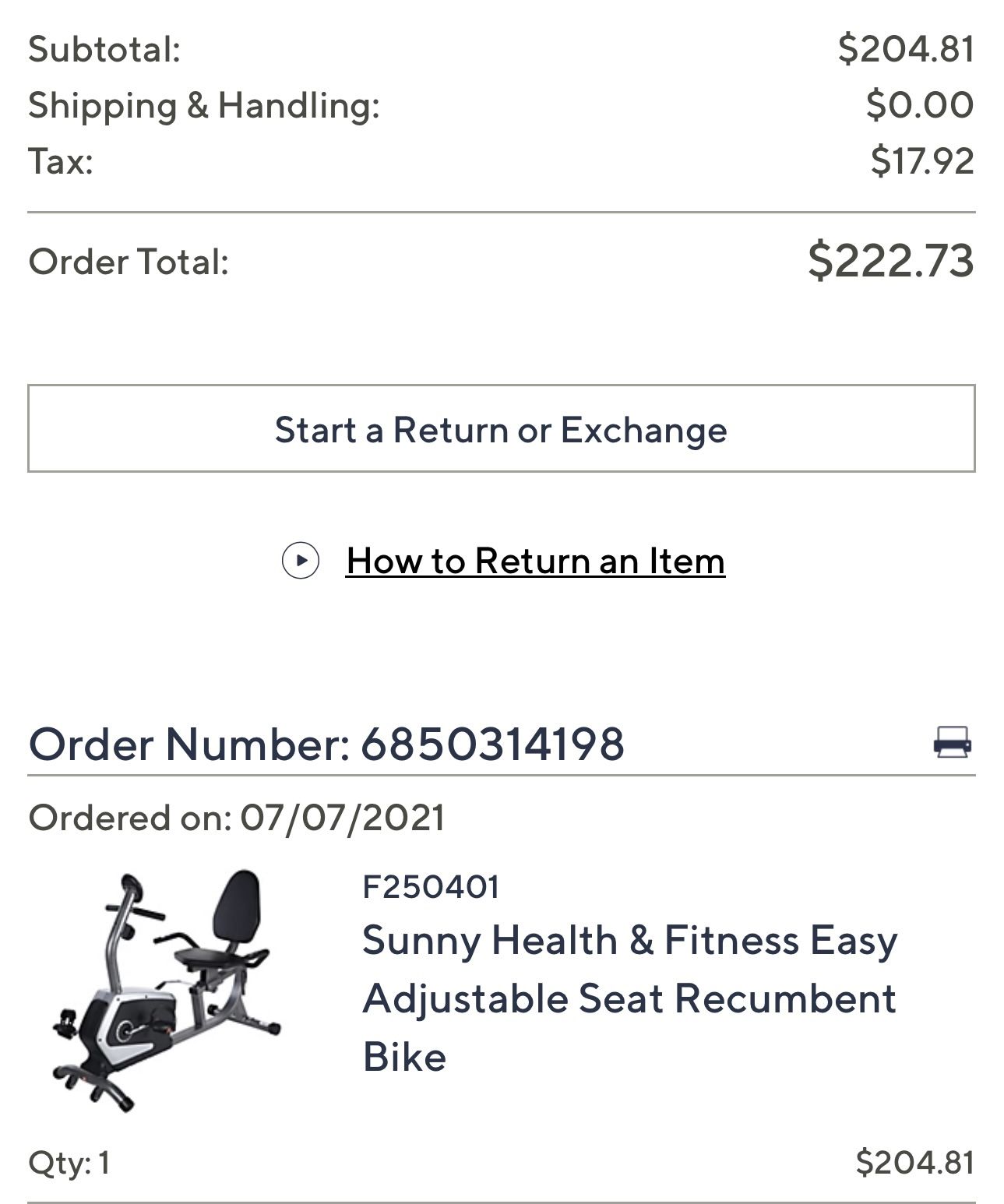Click Order Number 6850314198
The width and height of the screenshot is (1004, 1204).
coord(327,745)
